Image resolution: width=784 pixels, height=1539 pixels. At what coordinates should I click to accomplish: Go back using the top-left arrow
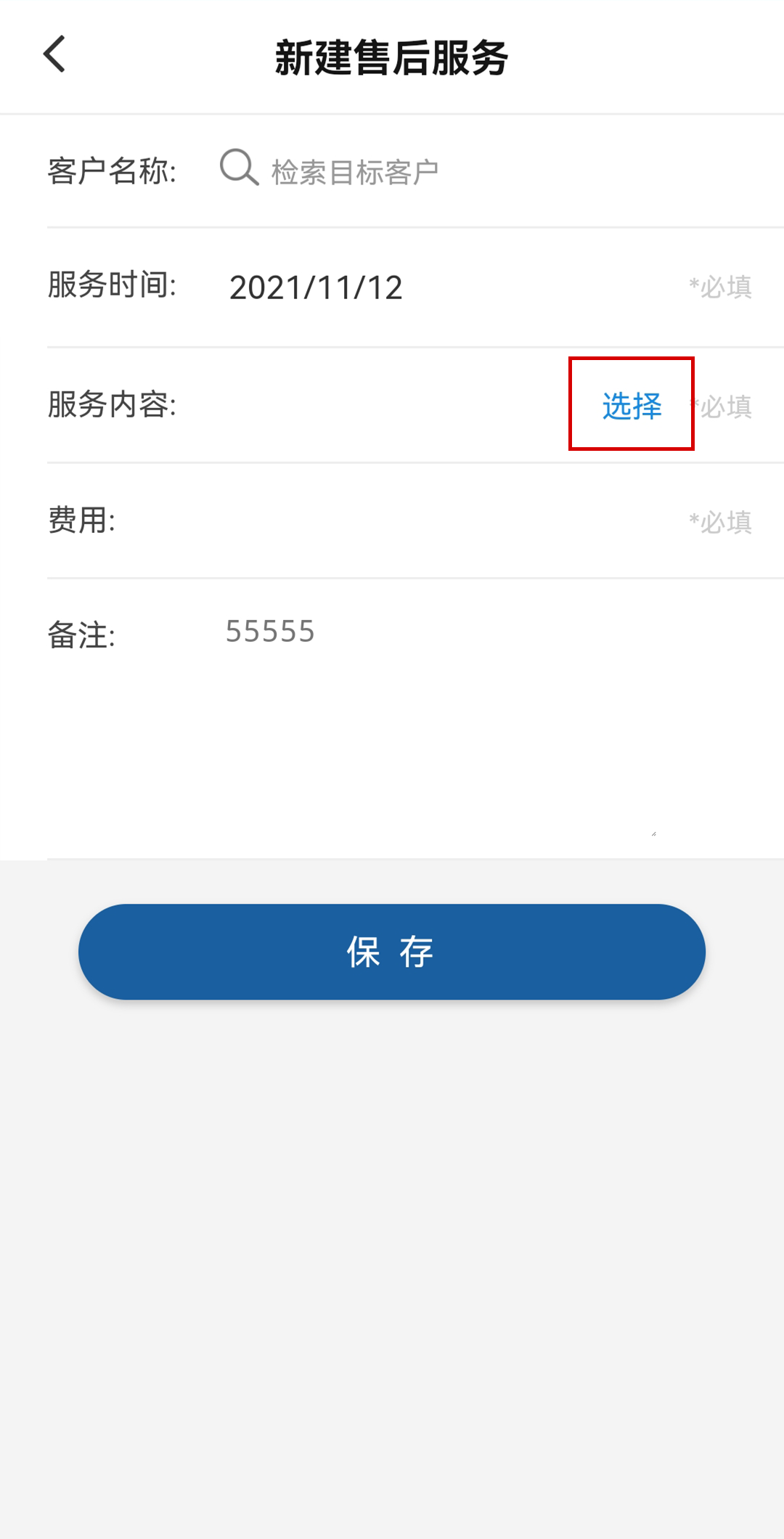[x=54, y=54]
